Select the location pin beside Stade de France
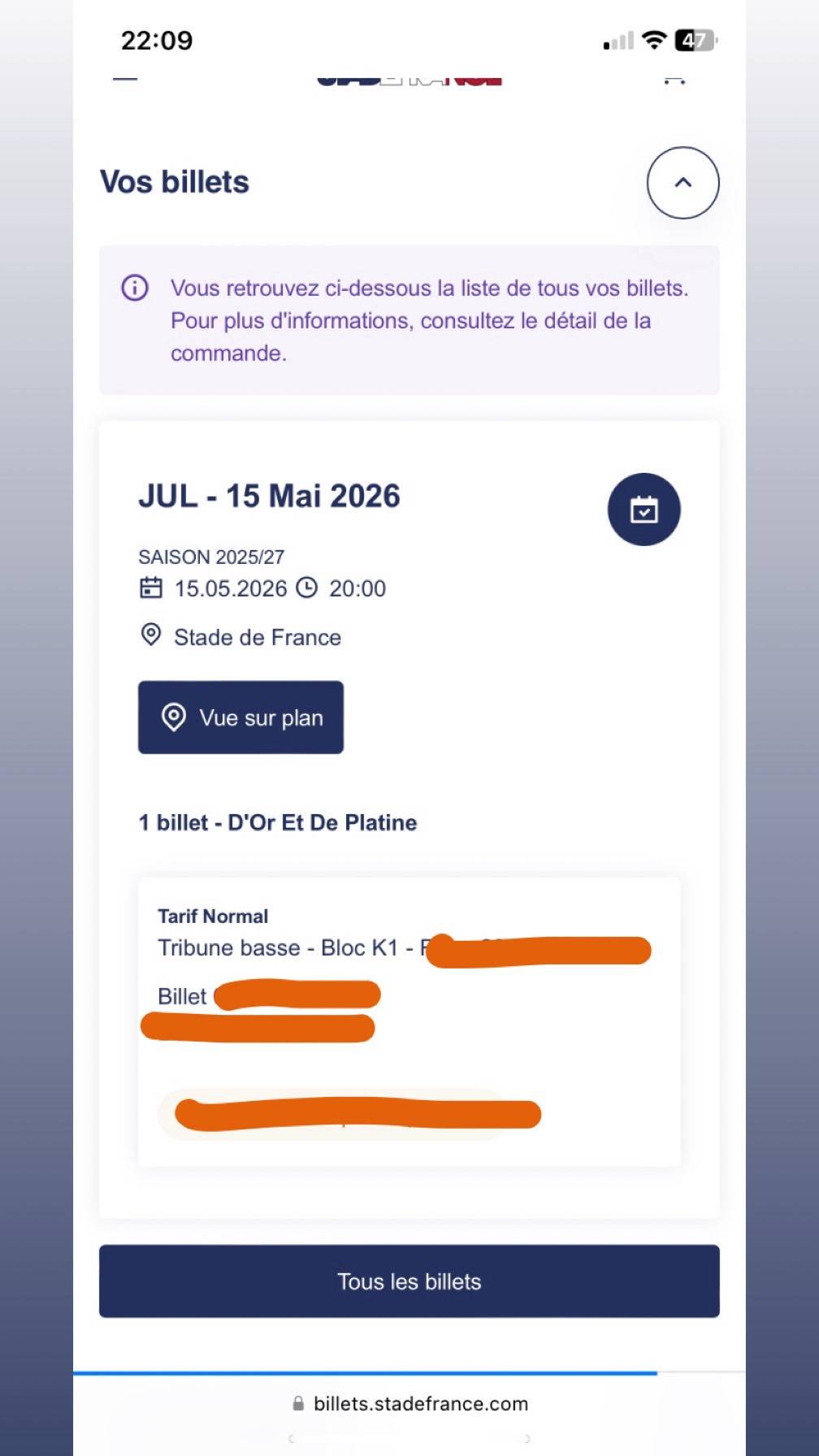 coord(150,636)
